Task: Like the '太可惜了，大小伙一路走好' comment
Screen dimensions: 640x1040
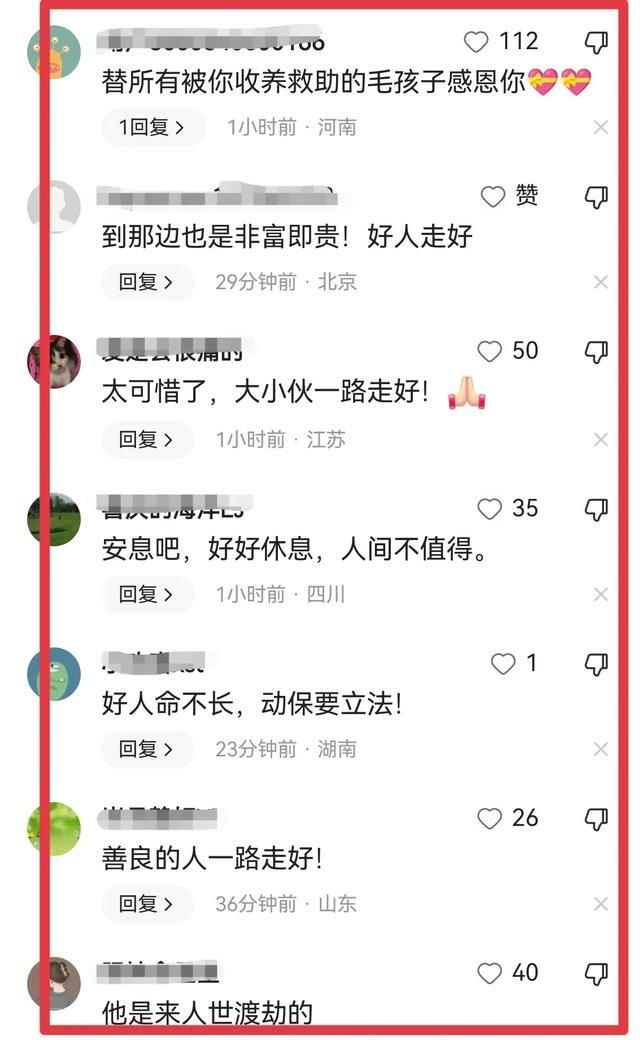Action: (489, 352)
